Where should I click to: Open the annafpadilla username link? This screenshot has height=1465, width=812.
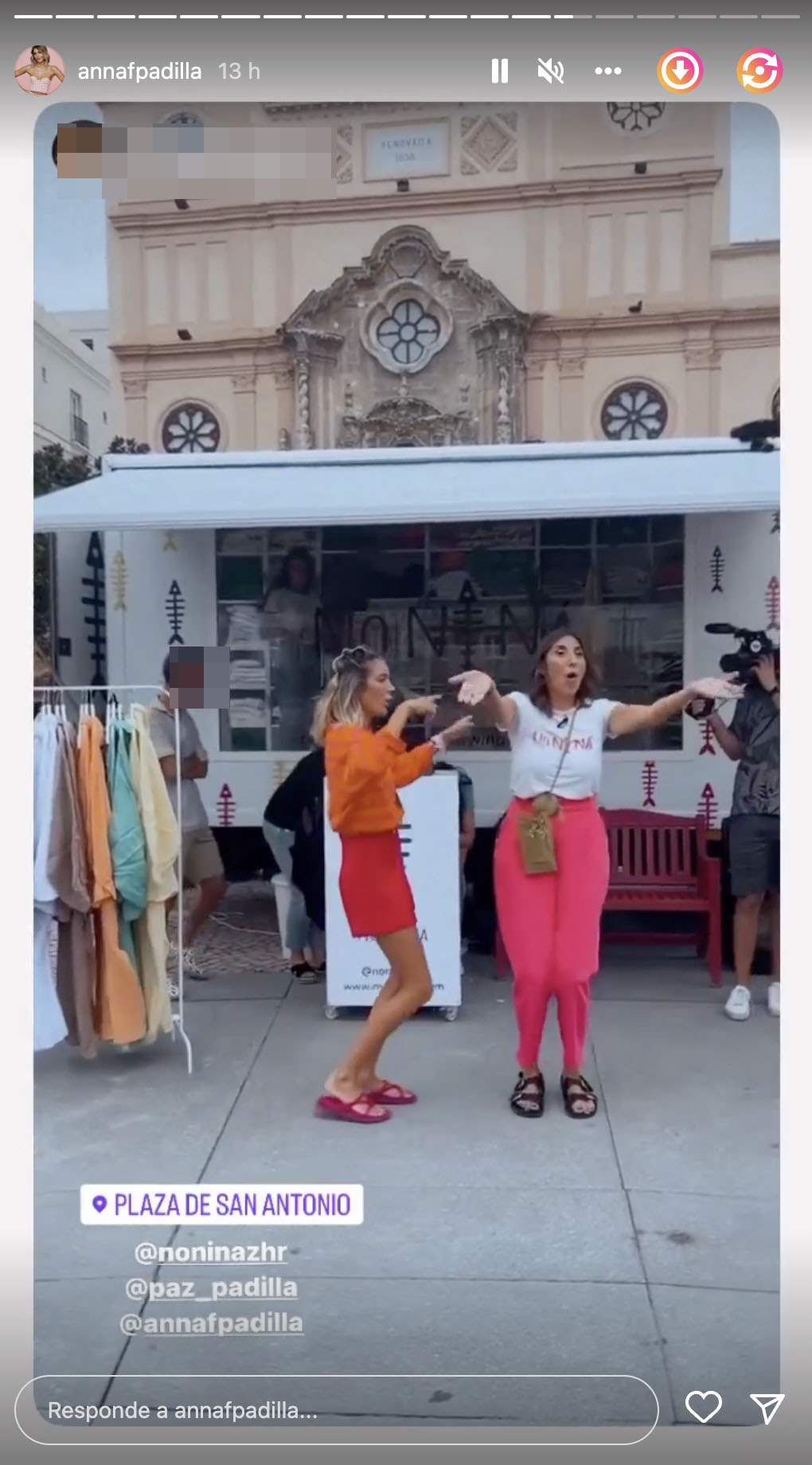pyautogui.click(x=139, y=72)
